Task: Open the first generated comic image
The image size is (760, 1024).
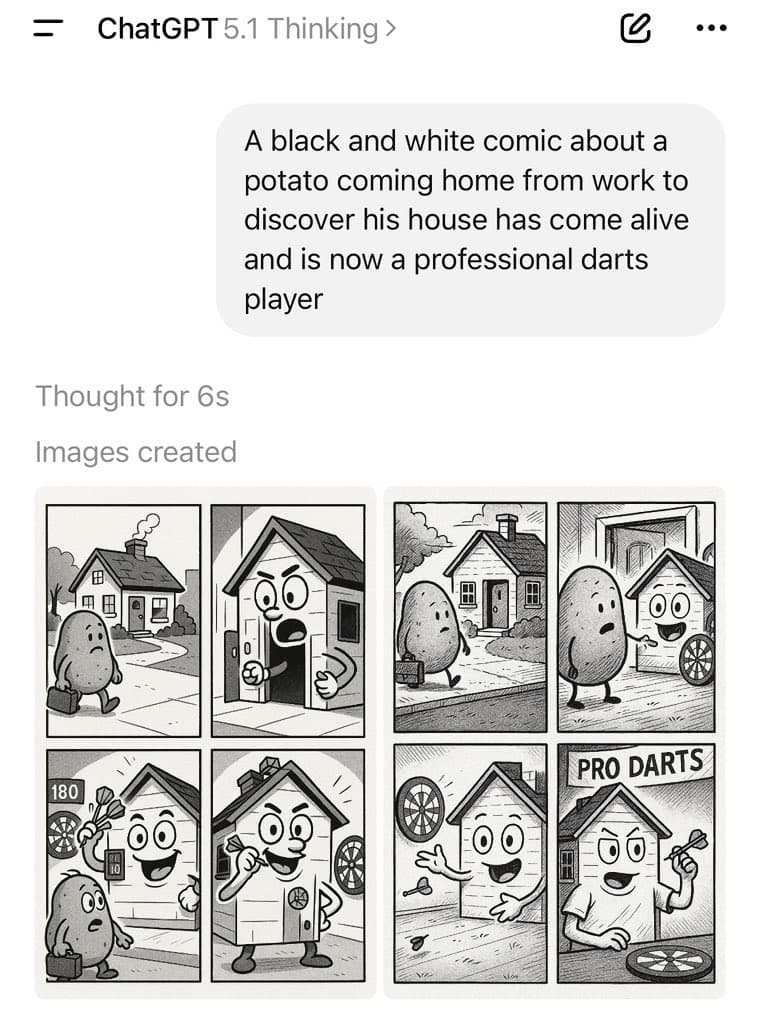Action: click(205, 741)
